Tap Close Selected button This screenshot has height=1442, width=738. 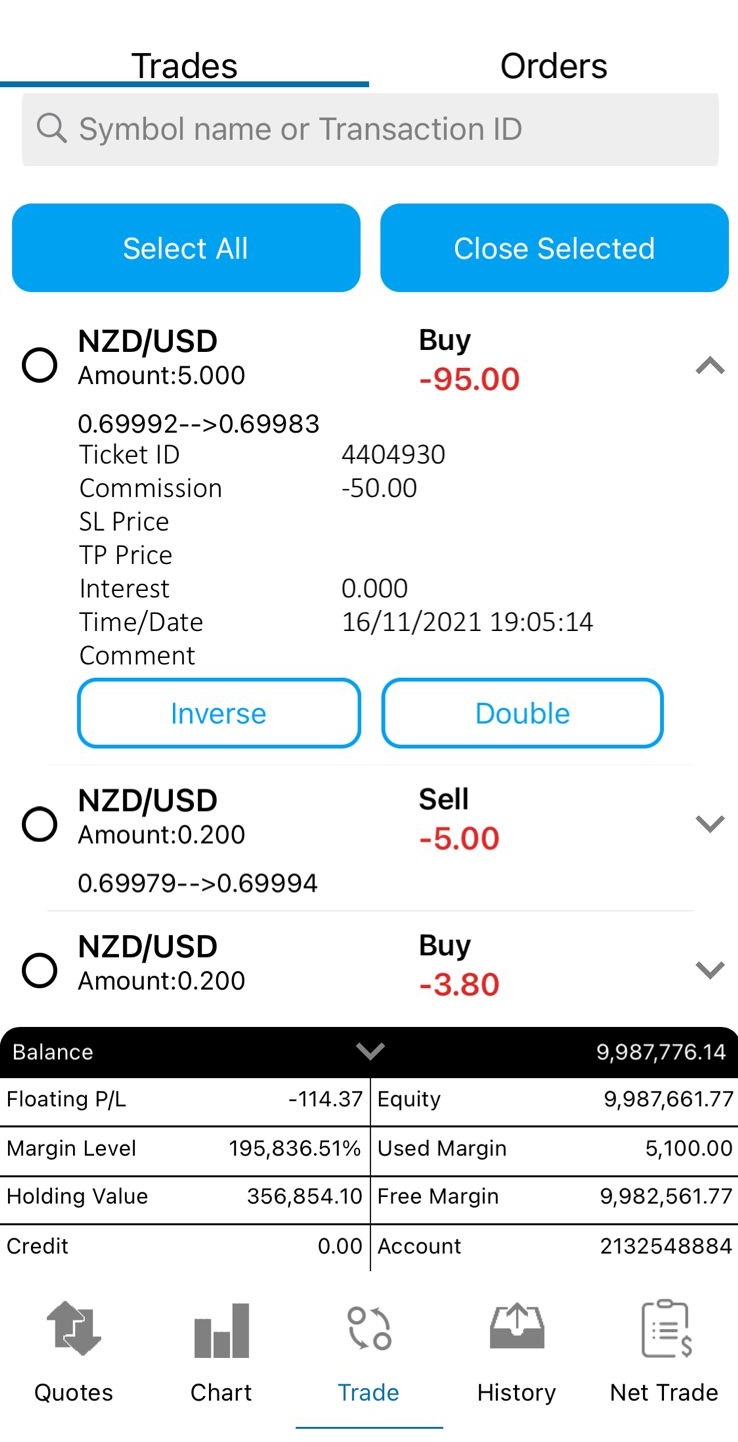click(x=554, y=248)
